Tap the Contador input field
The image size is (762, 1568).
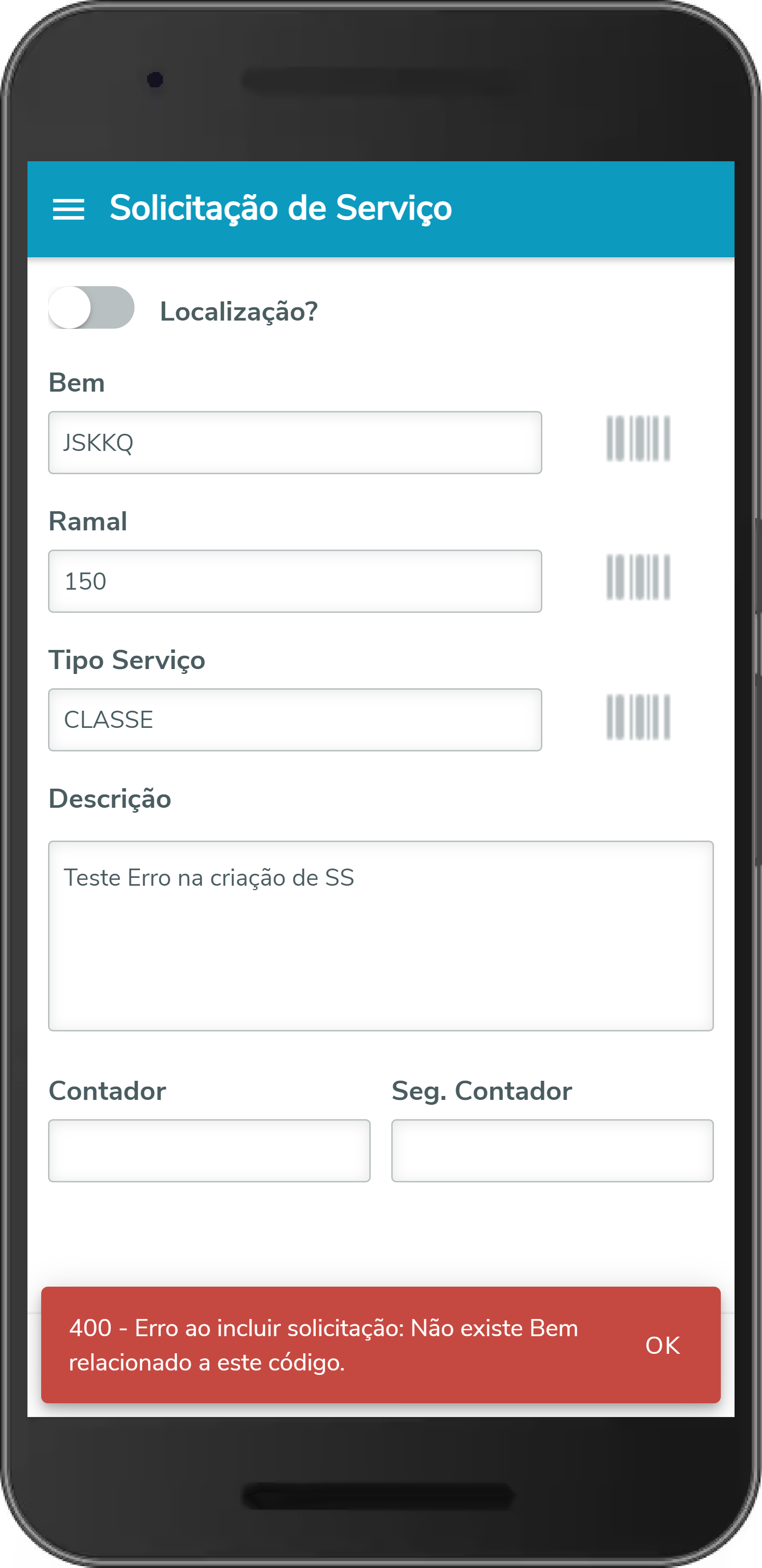[x=209, y=1150]
